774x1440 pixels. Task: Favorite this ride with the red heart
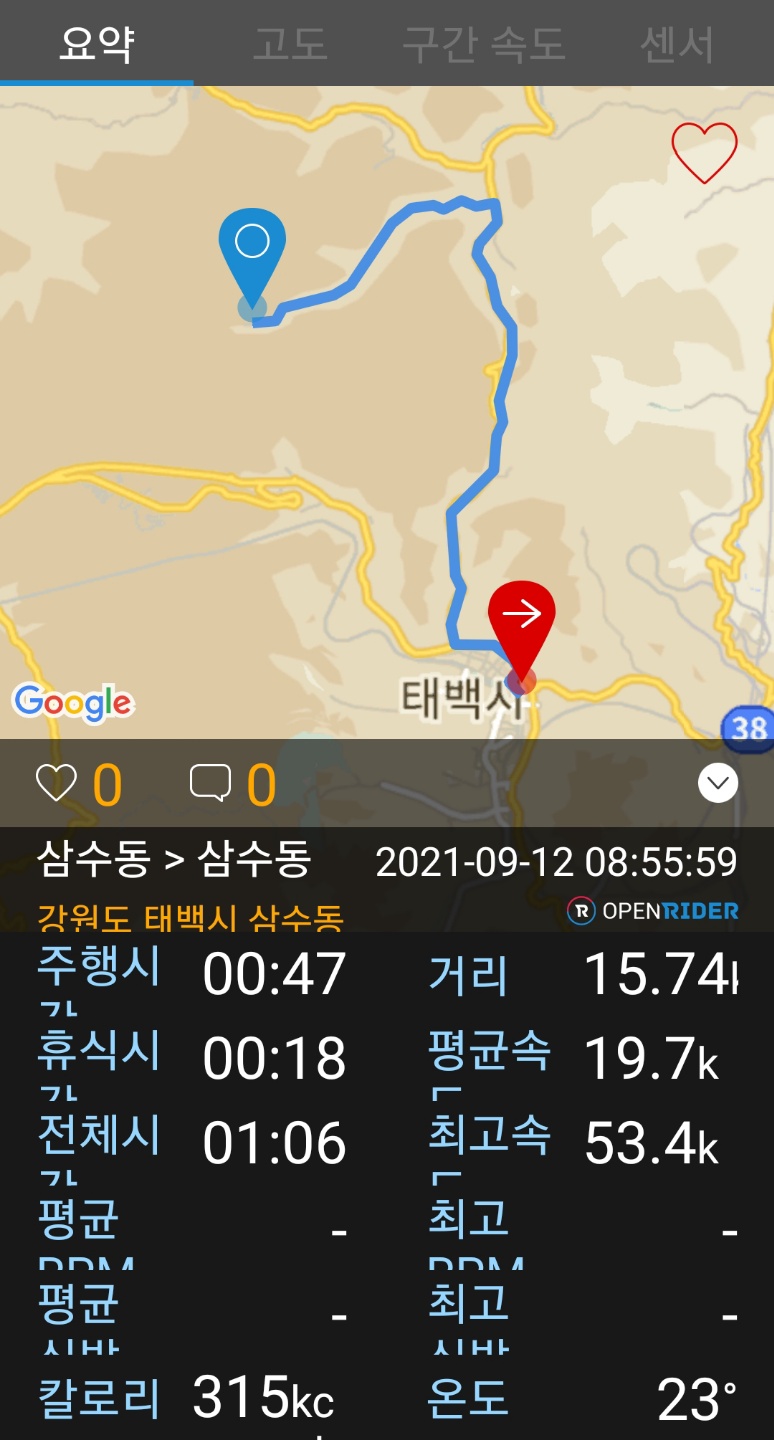[x=704, y=153]
